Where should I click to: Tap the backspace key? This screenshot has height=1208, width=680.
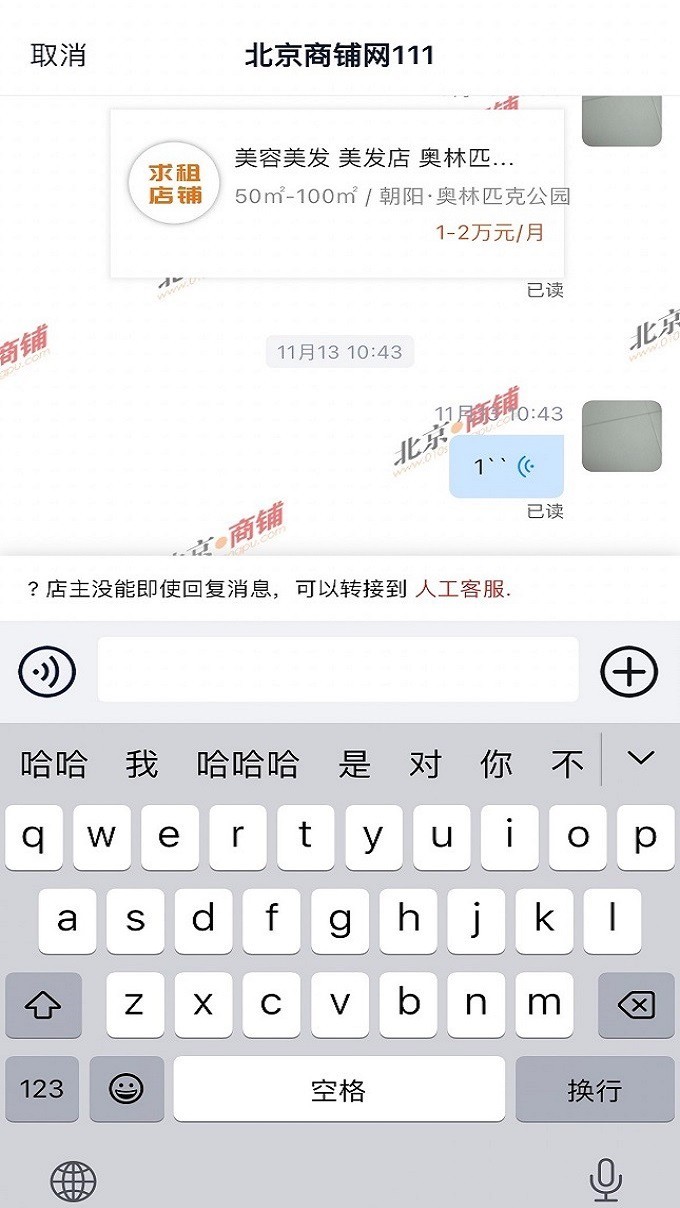pyautogui.click(x=636, y=1005)
